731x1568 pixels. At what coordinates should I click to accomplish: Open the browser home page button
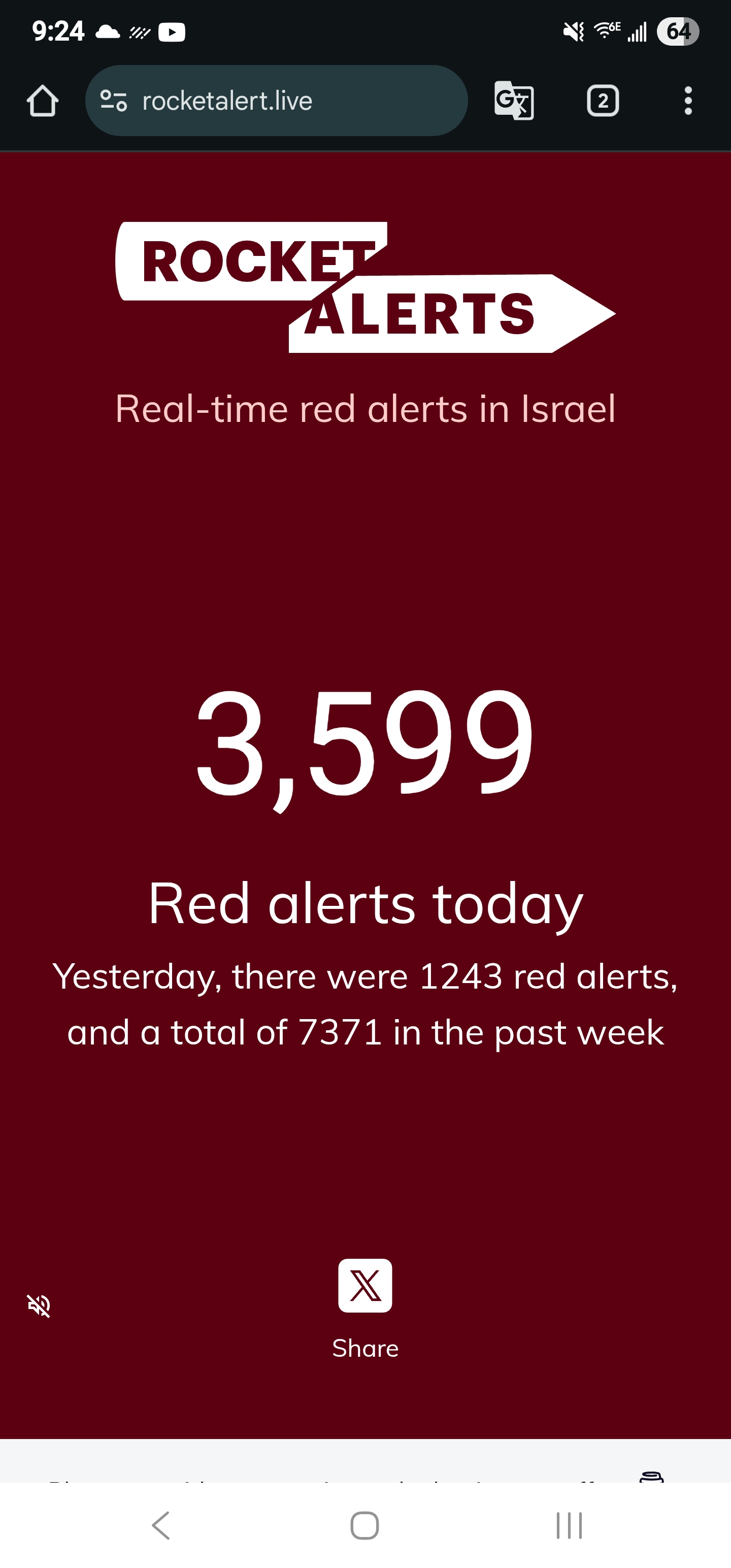click(43, 101)
